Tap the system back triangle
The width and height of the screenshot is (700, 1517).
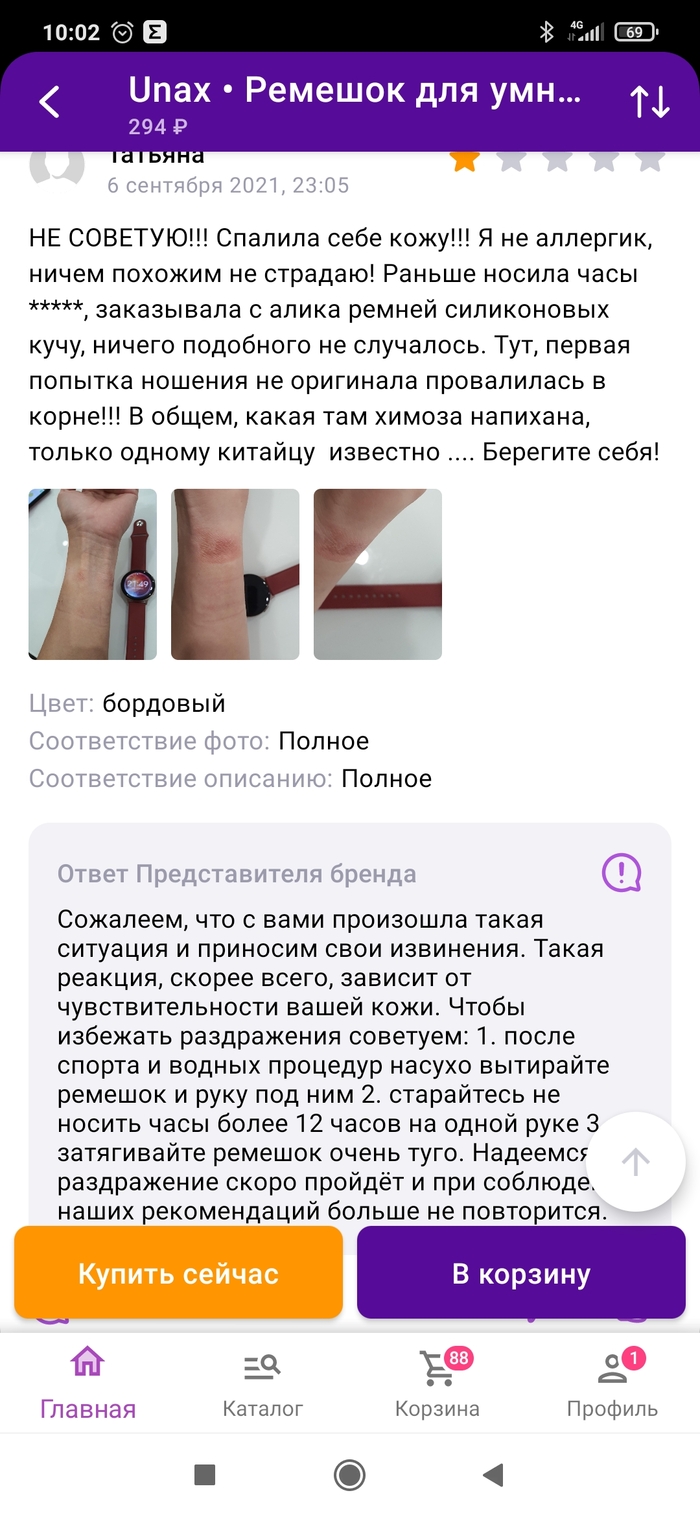coord(492,1474)
